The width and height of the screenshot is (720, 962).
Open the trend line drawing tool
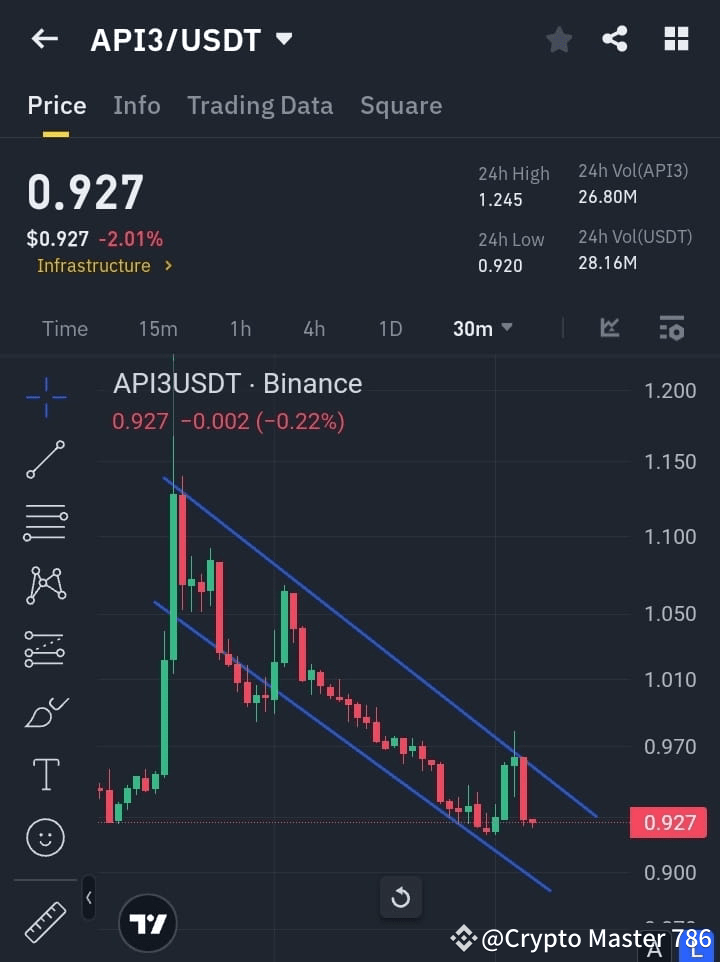[45, 461]
